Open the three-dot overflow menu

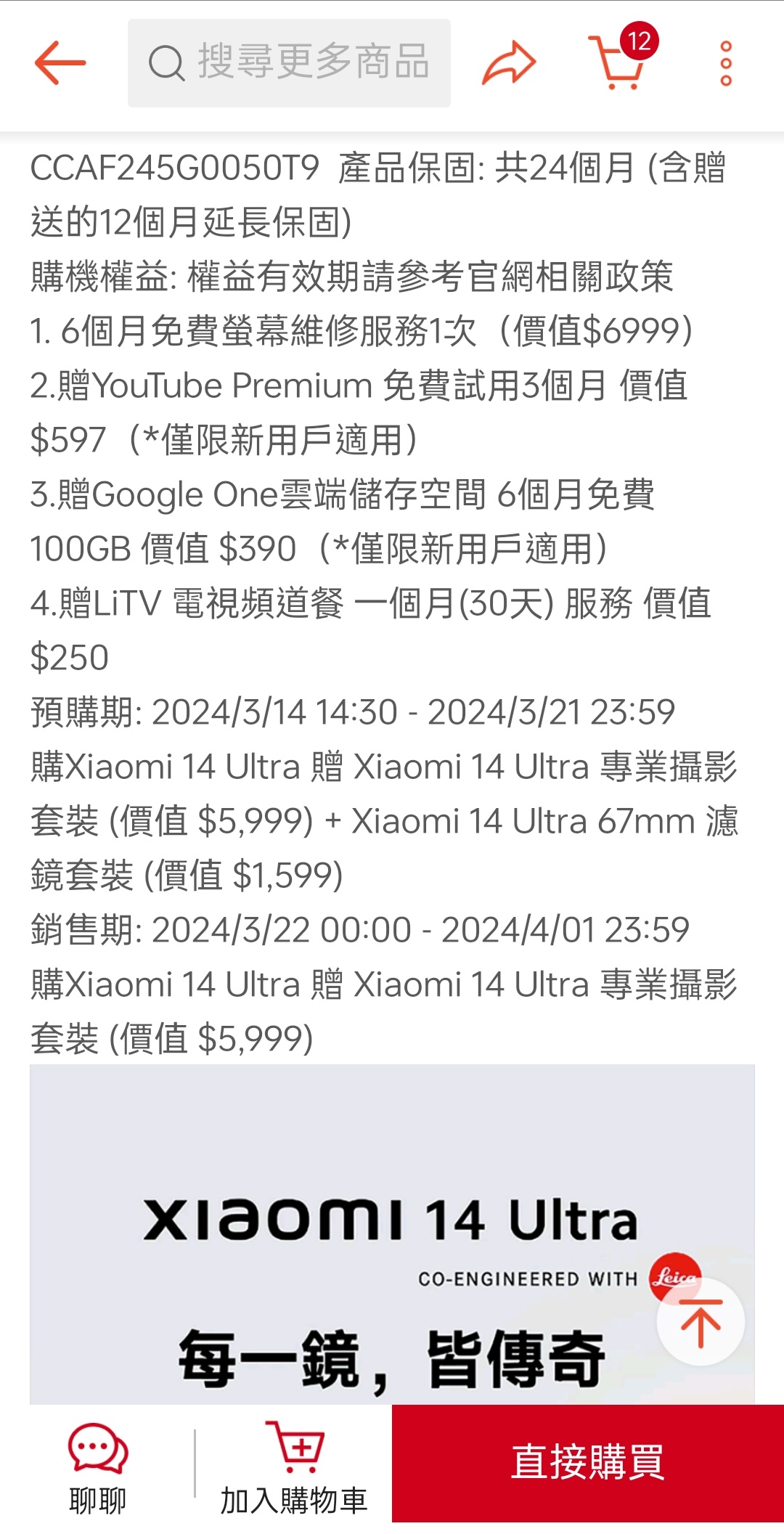726,63
